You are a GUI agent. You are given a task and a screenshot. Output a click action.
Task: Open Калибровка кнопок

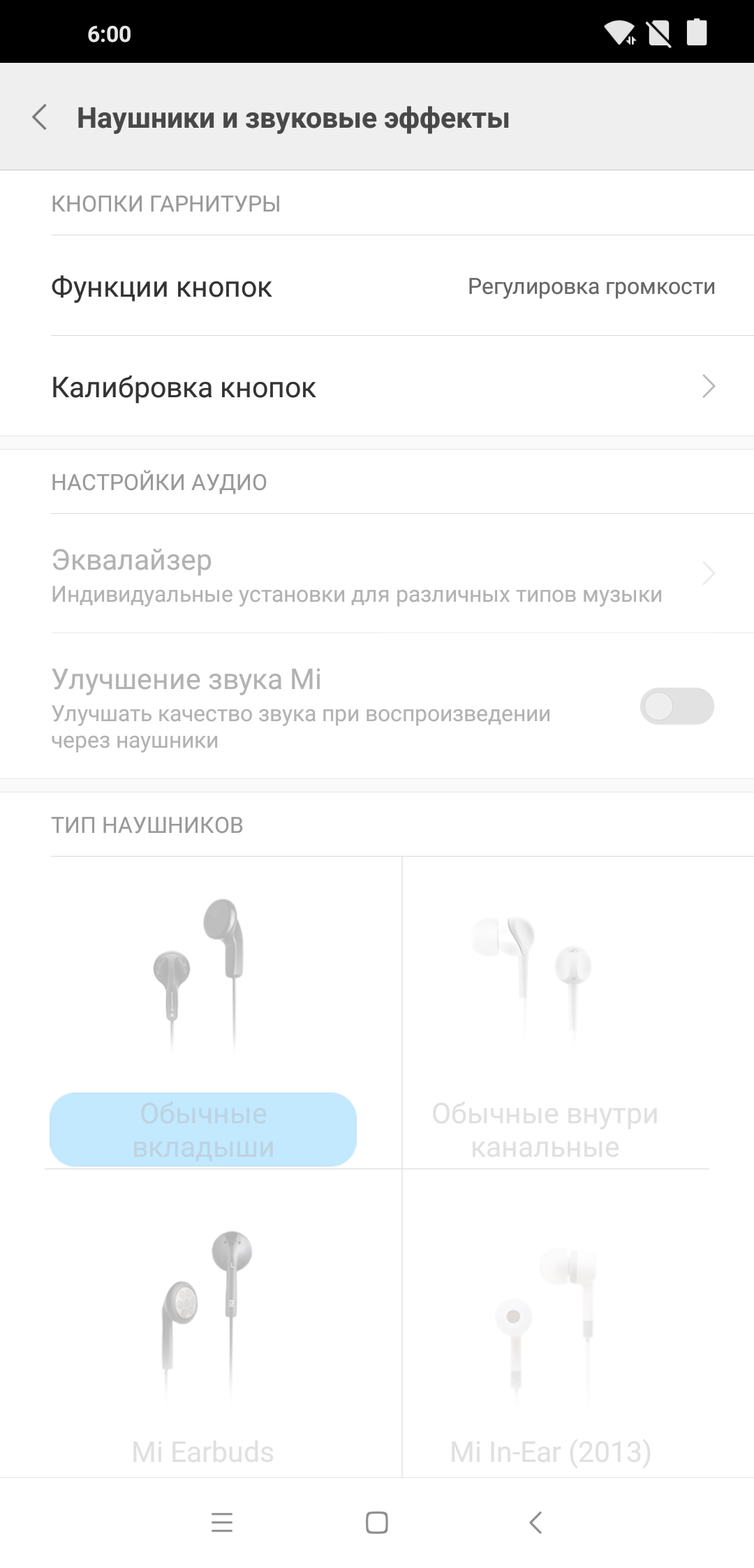(x=377, y=387)
